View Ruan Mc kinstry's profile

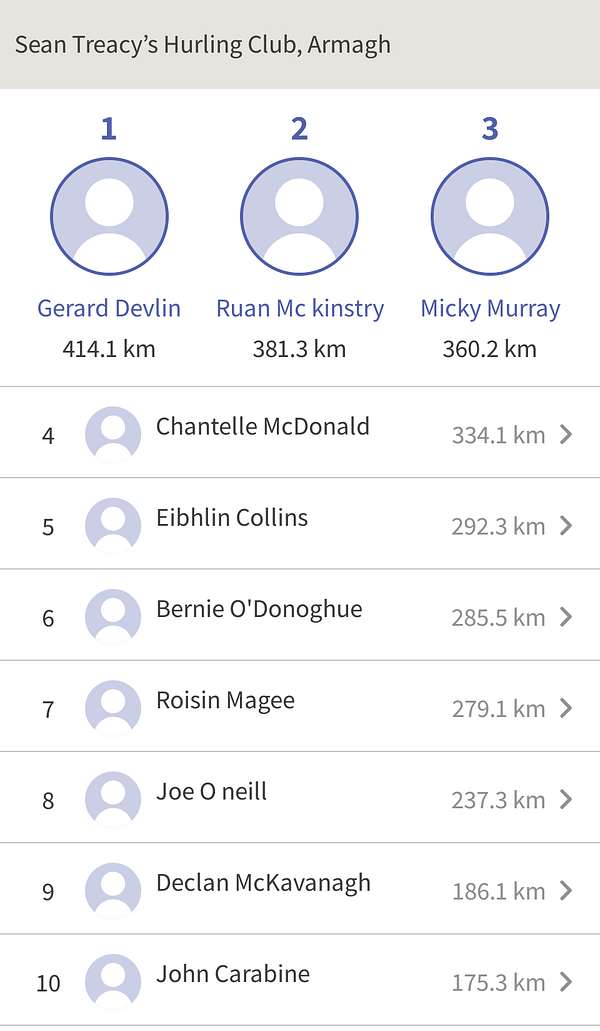coord(299,216)
